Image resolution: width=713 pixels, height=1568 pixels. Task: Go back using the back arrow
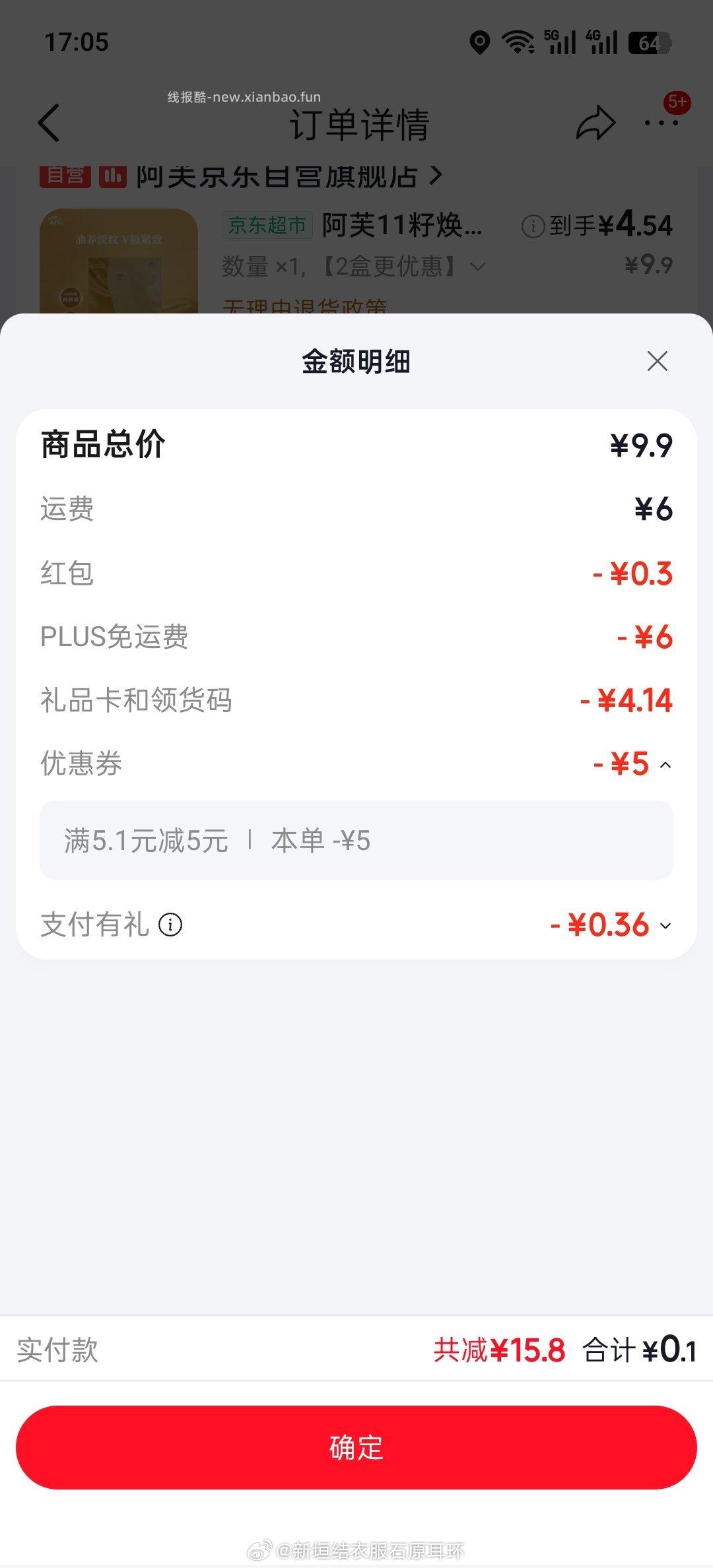50,122
